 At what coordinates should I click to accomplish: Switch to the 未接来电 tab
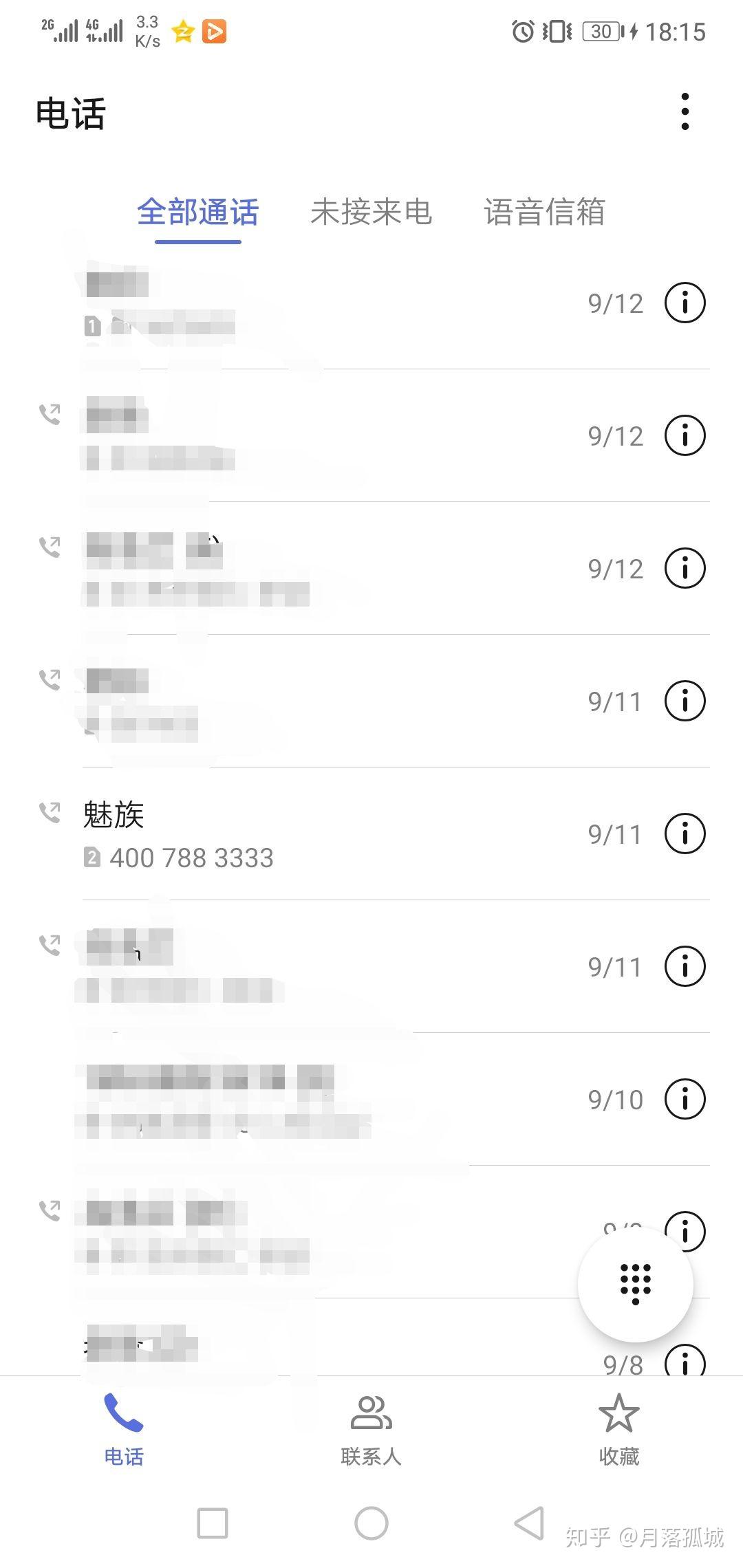click(x=371, y=212)
